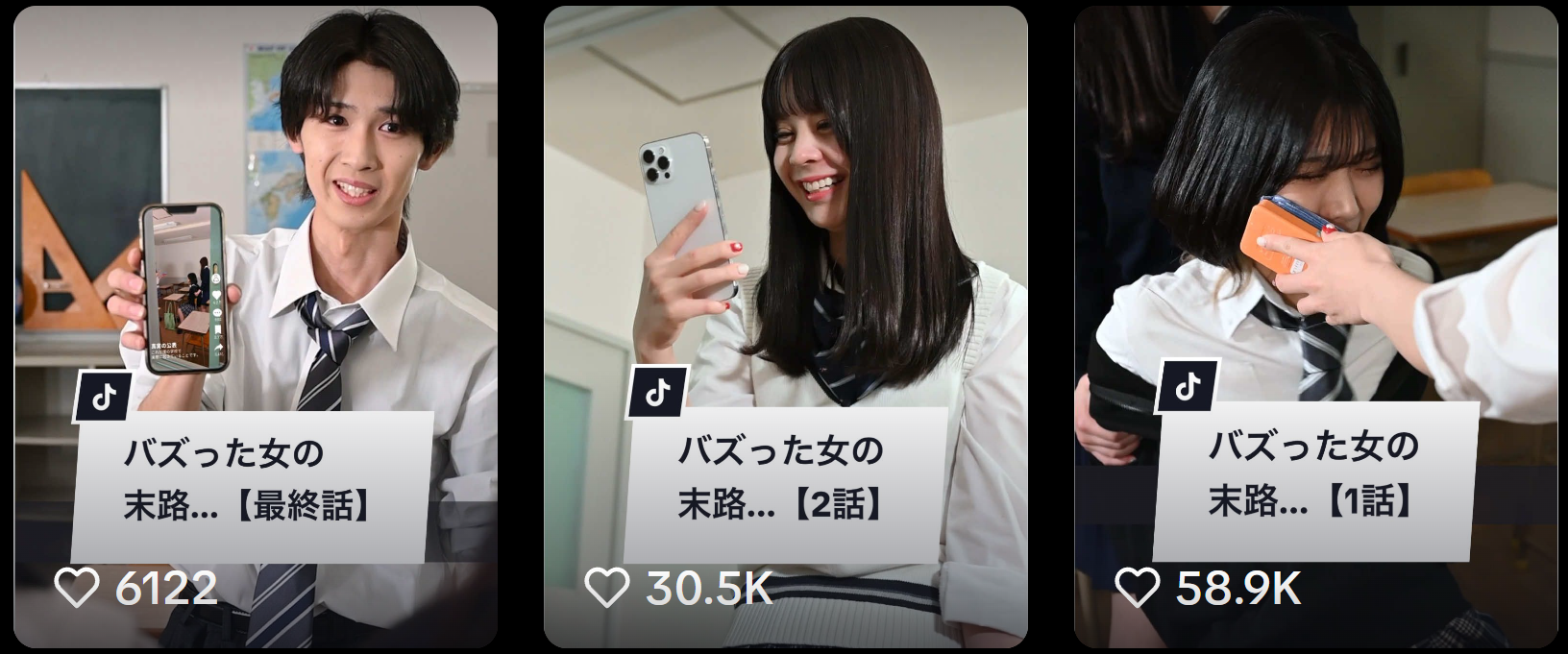View the バズった女の末路…【1話】 video

1315,327
